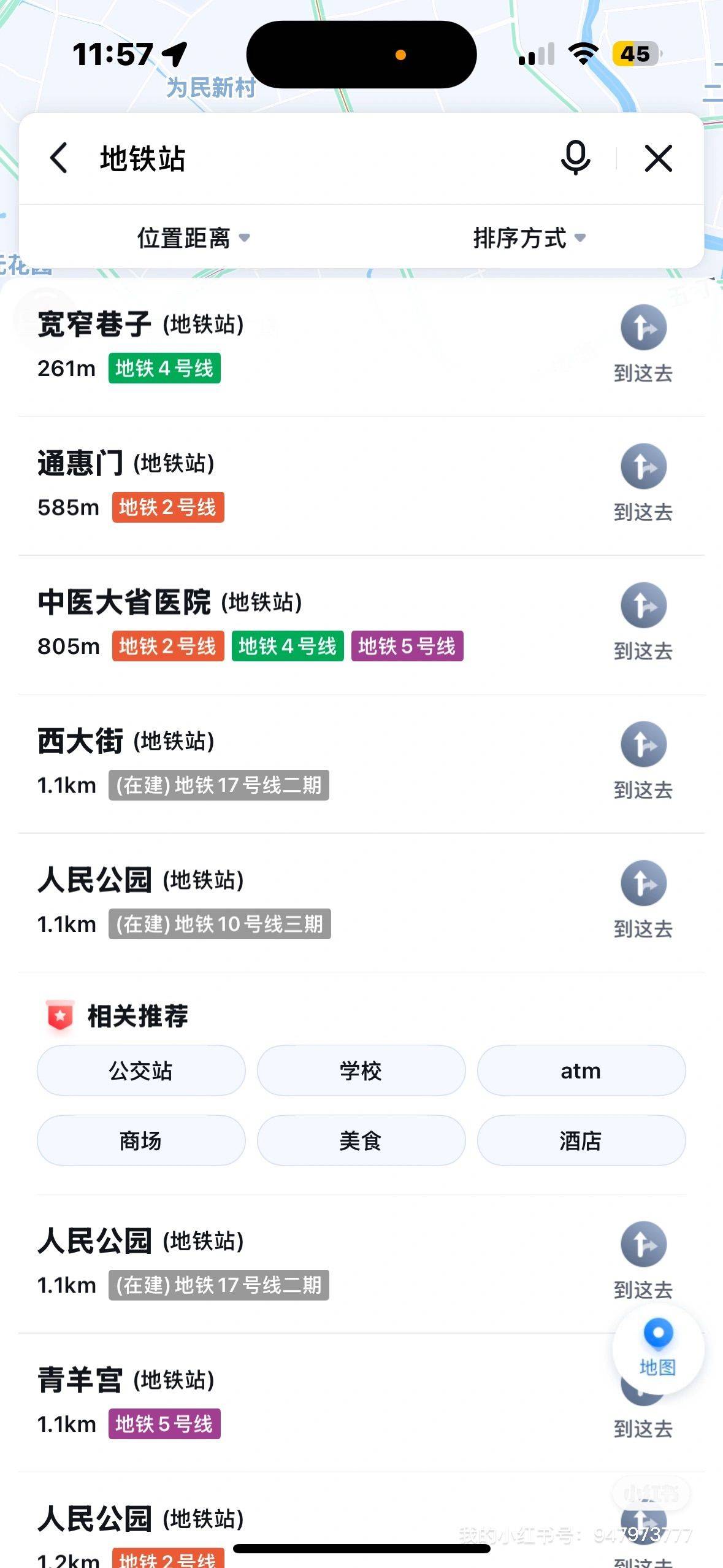
Task: Expand the 位置距离 filter dropdown
Action: click(x=193, y=238)
